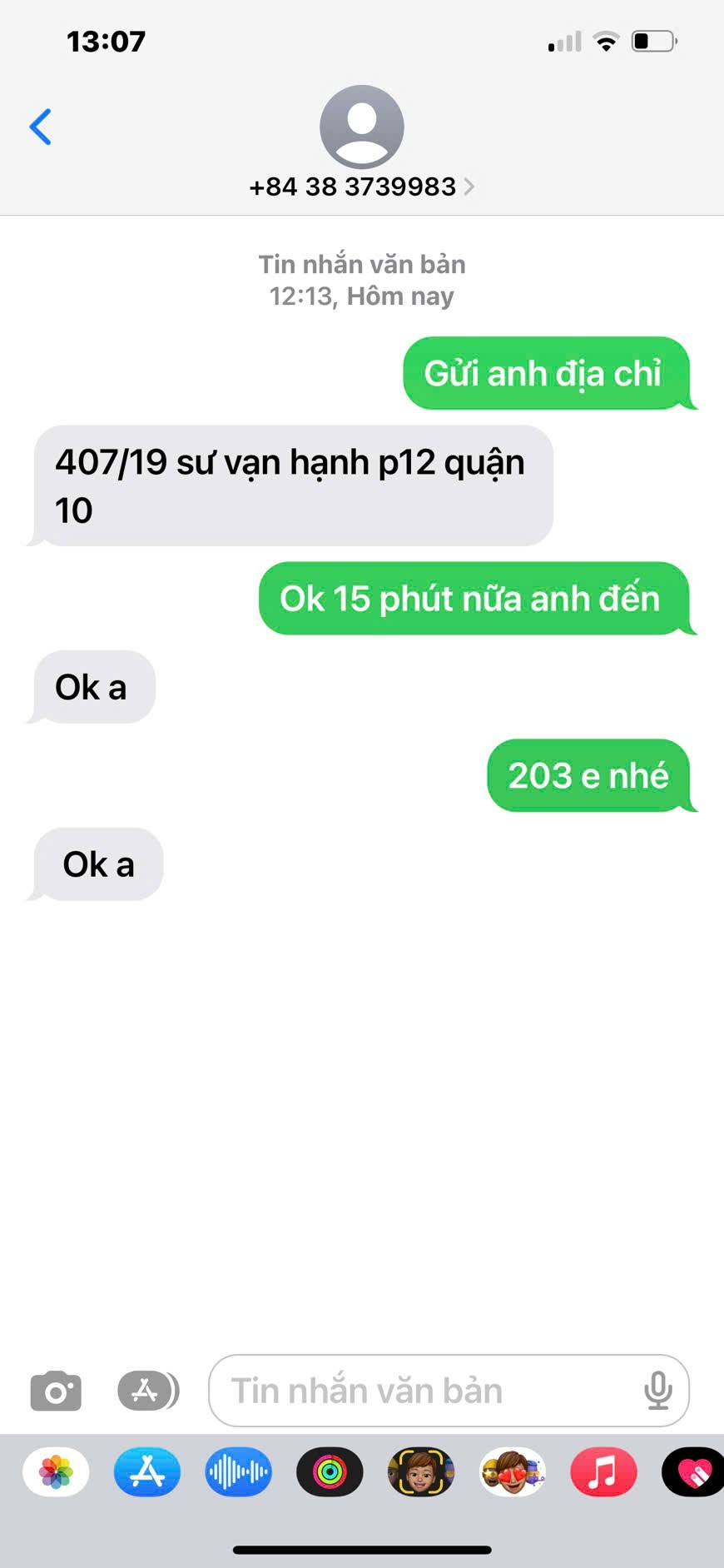Image resolution: width=724 pixels, height=1568 pixels.
Task: Open the Fitness activity rings app
Action: [x=330, y=1472]
